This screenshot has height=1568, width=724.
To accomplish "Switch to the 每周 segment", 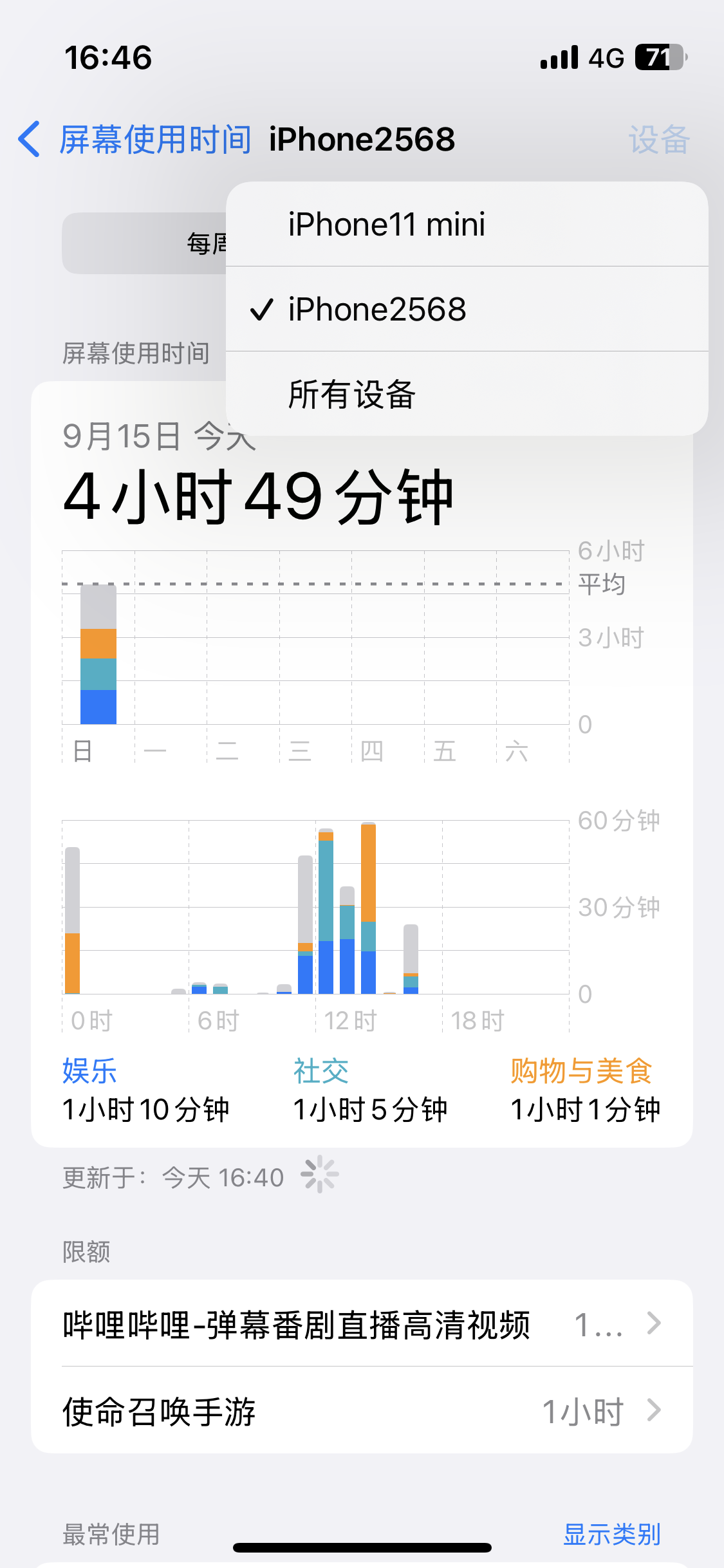I will 205,243.
